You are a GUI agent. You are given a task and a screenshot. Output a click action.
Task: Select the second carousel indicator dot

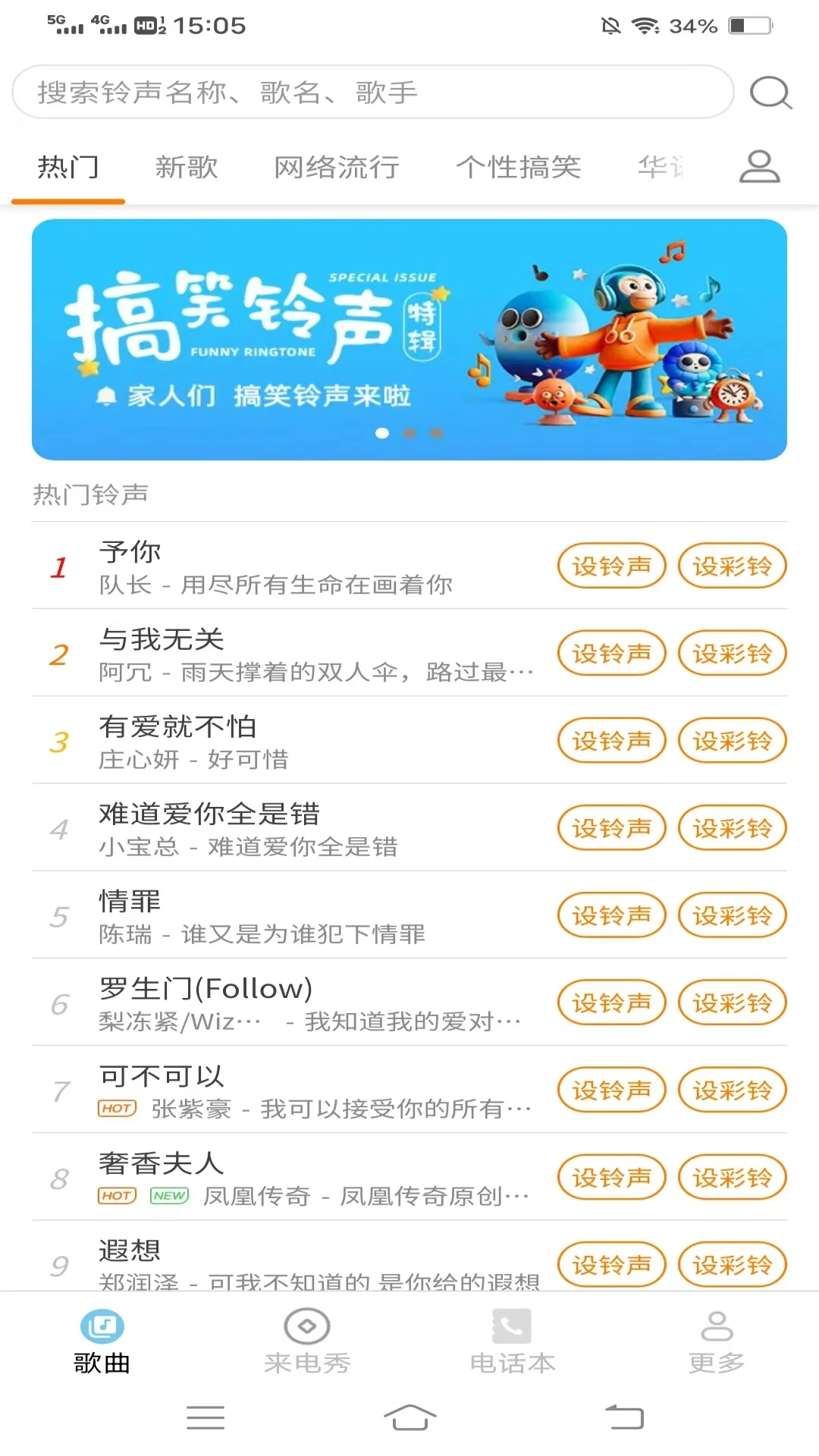(409, 434)
